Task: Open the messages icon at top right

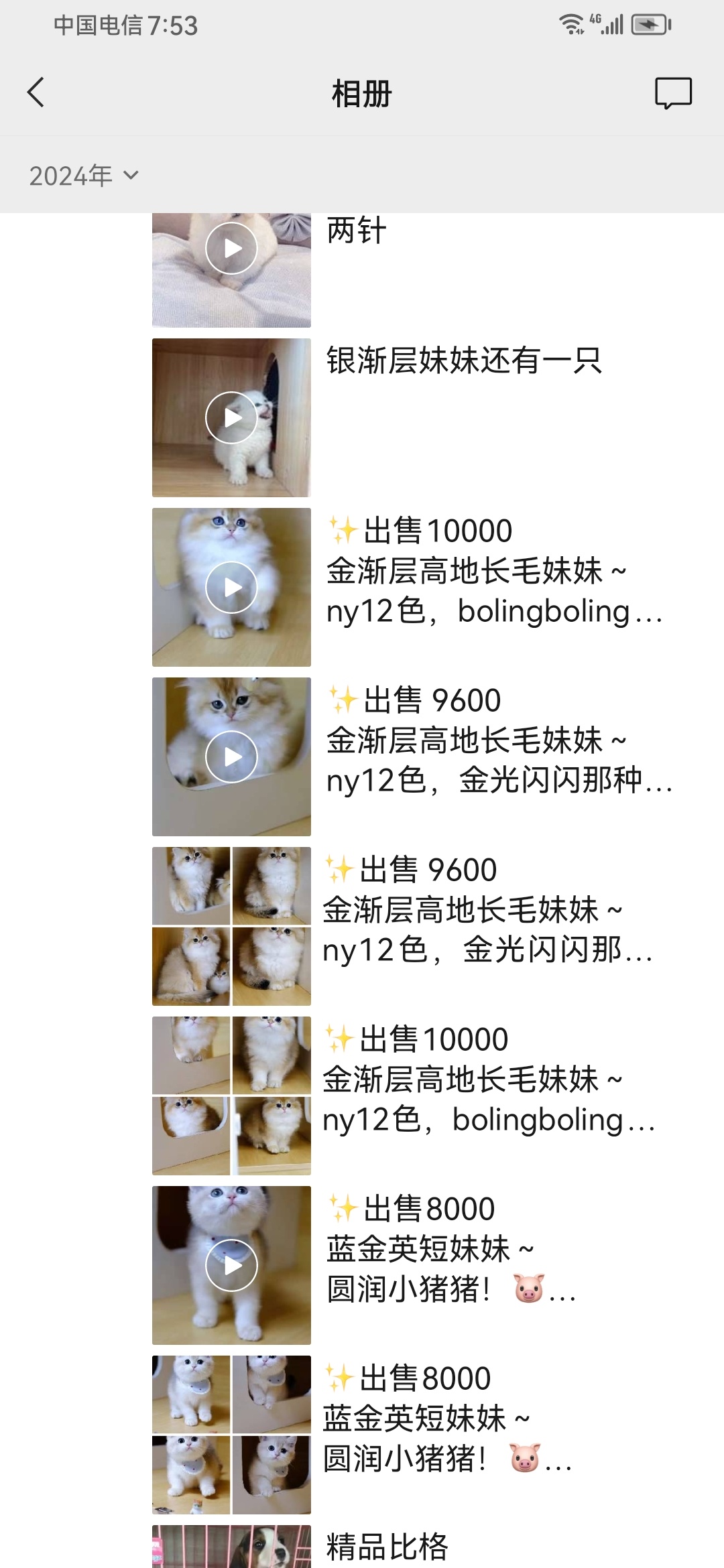Action: [673, 93]
